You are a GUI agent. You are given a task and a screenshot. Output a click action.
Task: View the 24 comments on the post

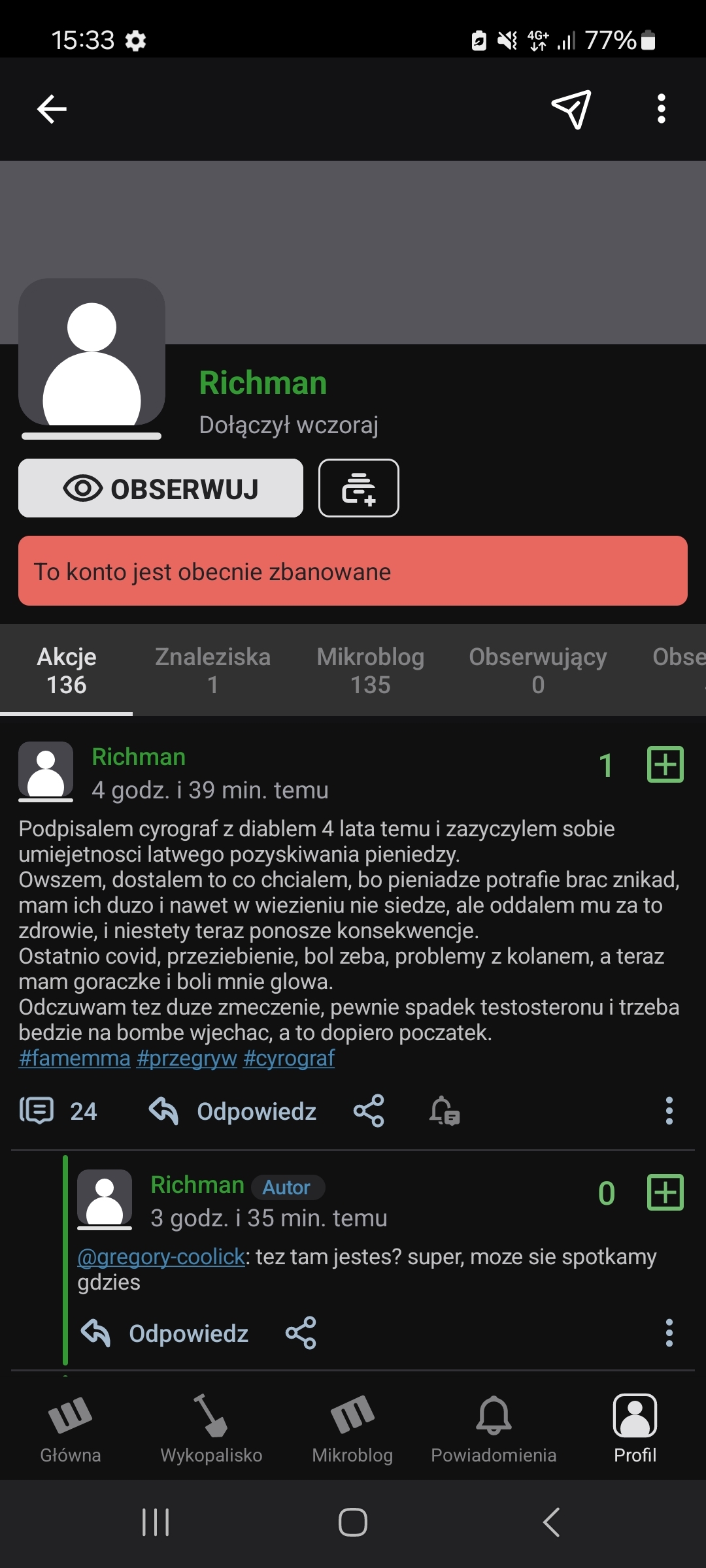(x=59, y=1111)
